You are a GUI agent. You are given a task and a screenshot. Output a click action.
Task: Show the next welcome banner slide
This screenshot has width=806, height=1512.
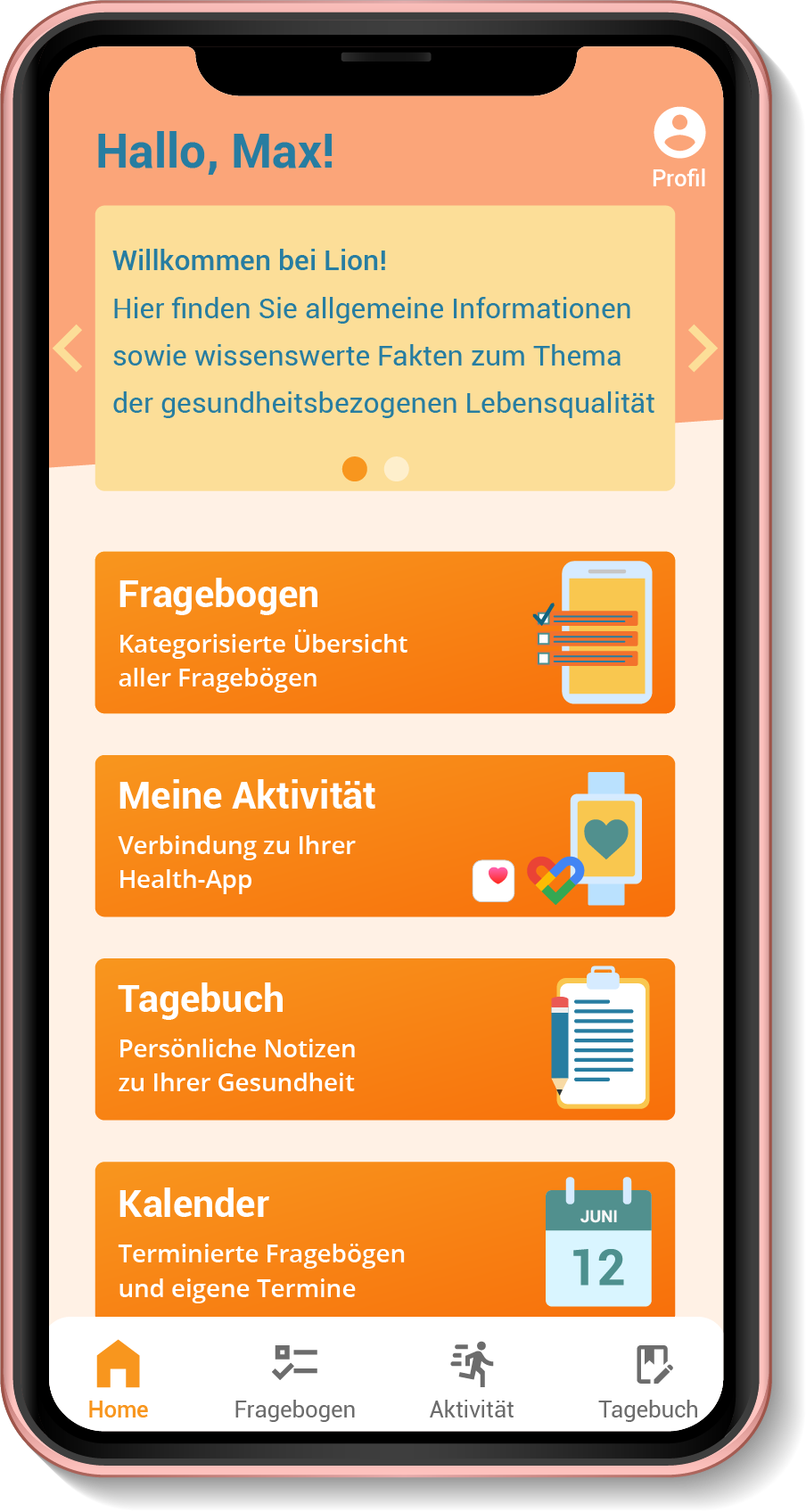pos(703,348)
